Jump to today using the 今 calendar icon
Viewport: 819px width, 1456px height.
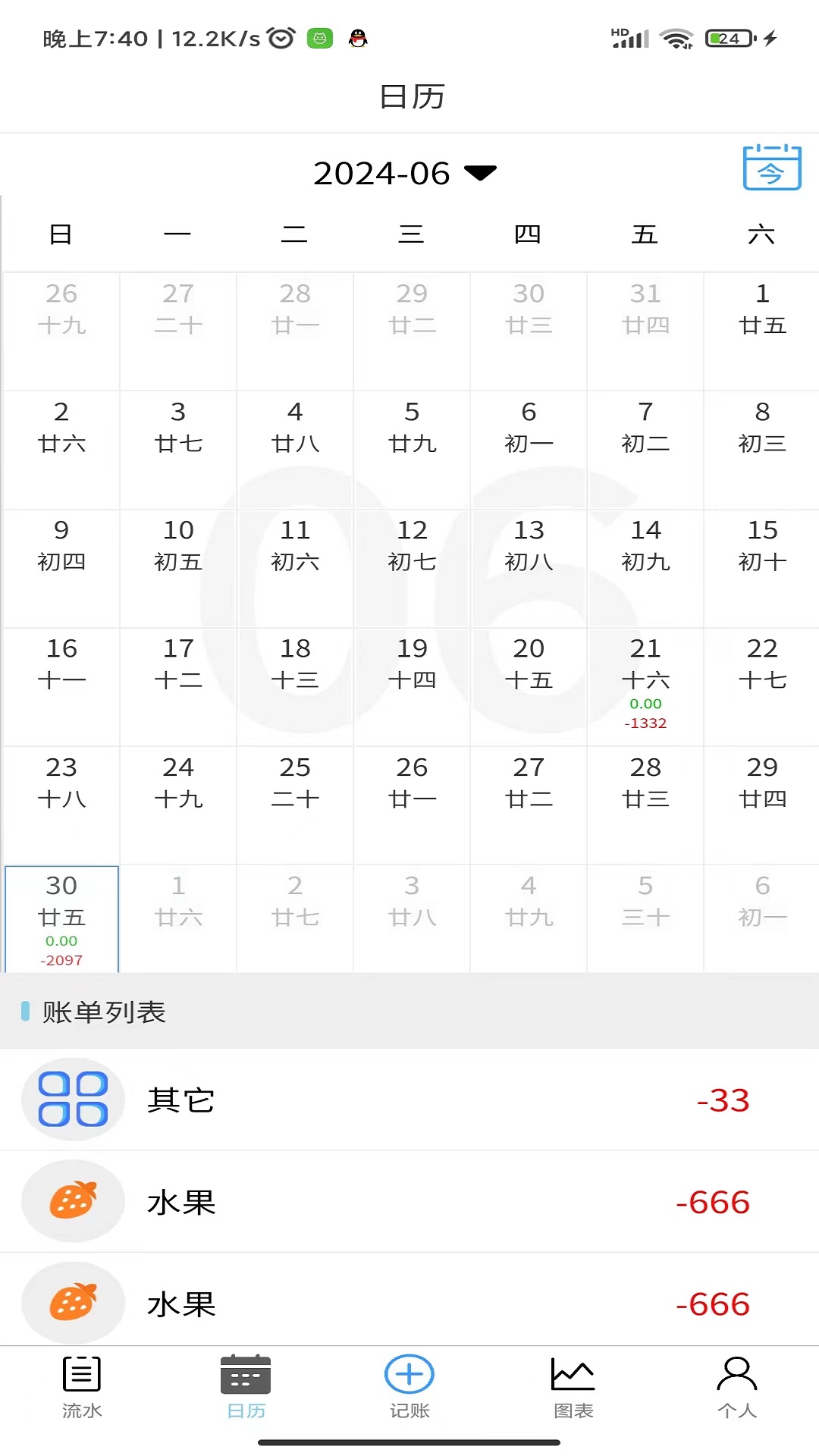tap(772, 168)
